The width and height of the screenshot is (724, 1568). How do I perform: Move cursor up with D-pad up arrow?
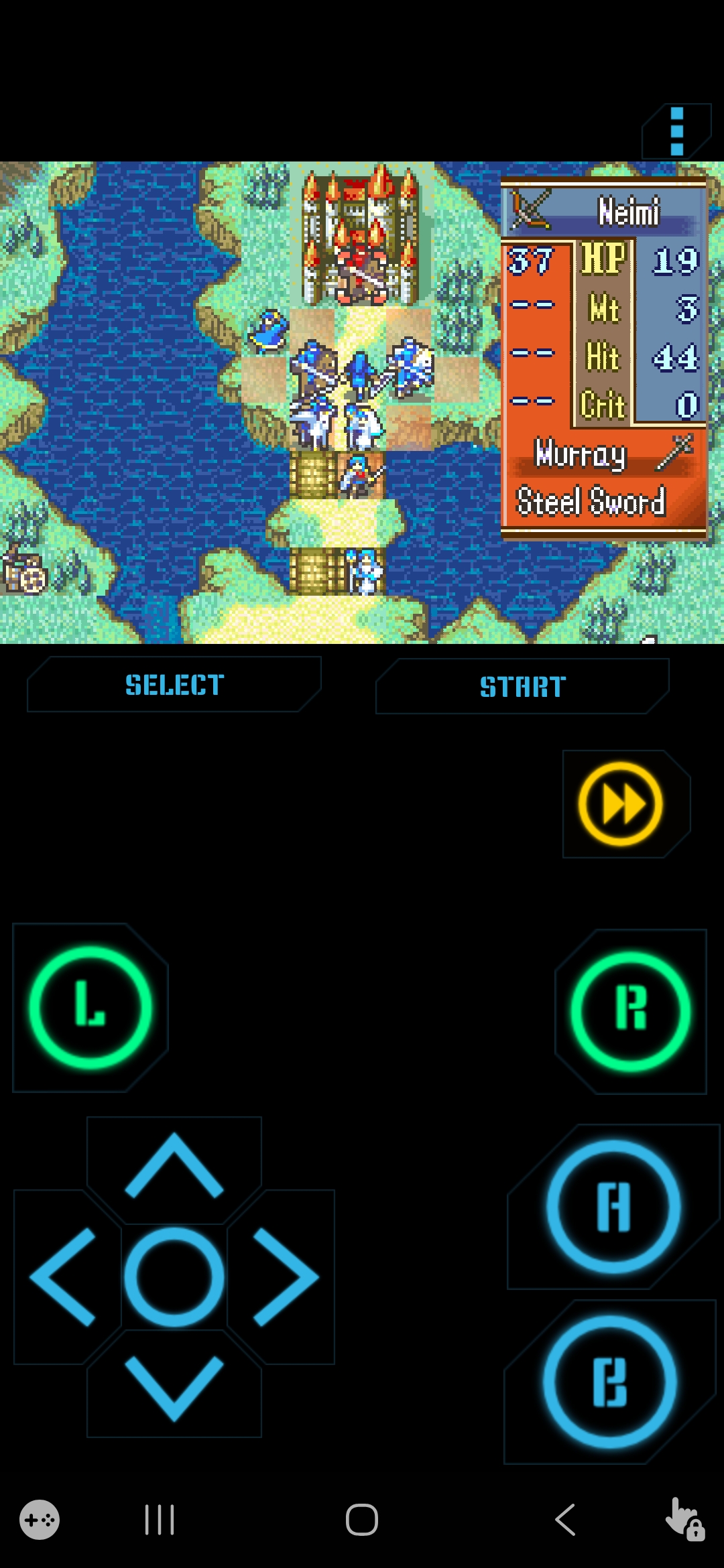(174, 1166)
